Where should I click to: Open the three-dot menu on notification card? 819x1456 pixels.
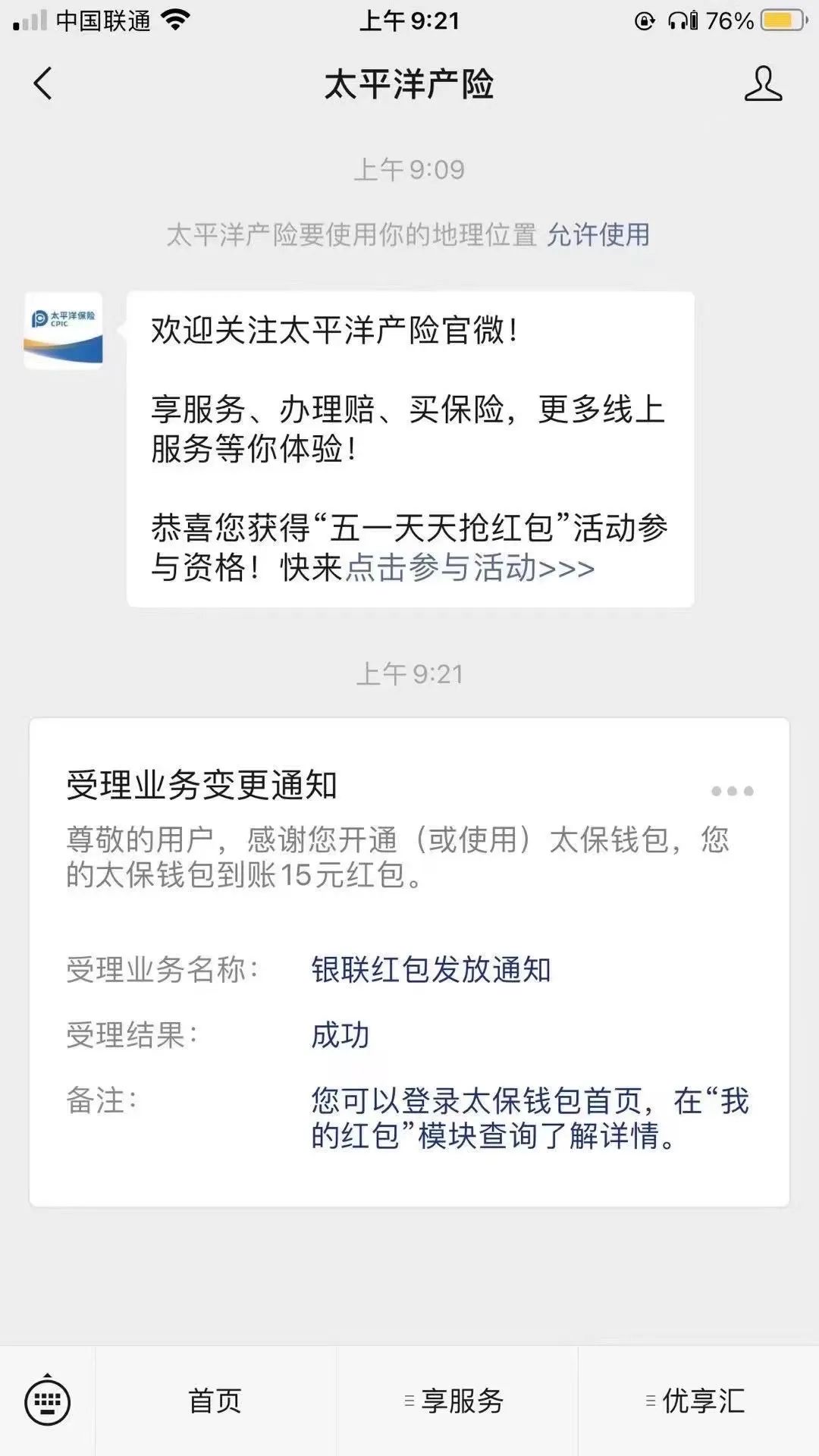pyautogui.click(x=732, y=791)
